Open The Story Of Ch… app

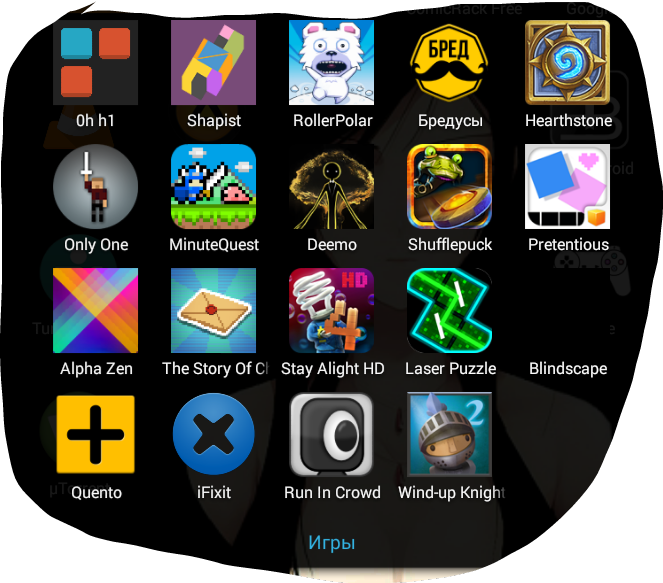pos(214,311)
